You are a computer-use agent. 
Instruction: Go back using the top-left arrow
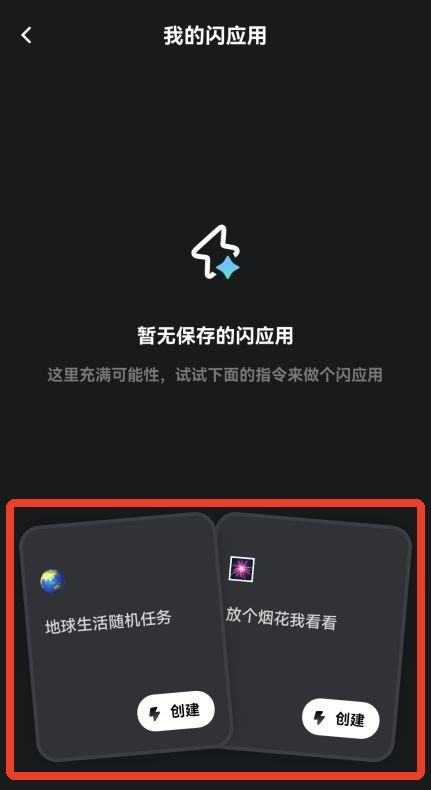(26, 35)
